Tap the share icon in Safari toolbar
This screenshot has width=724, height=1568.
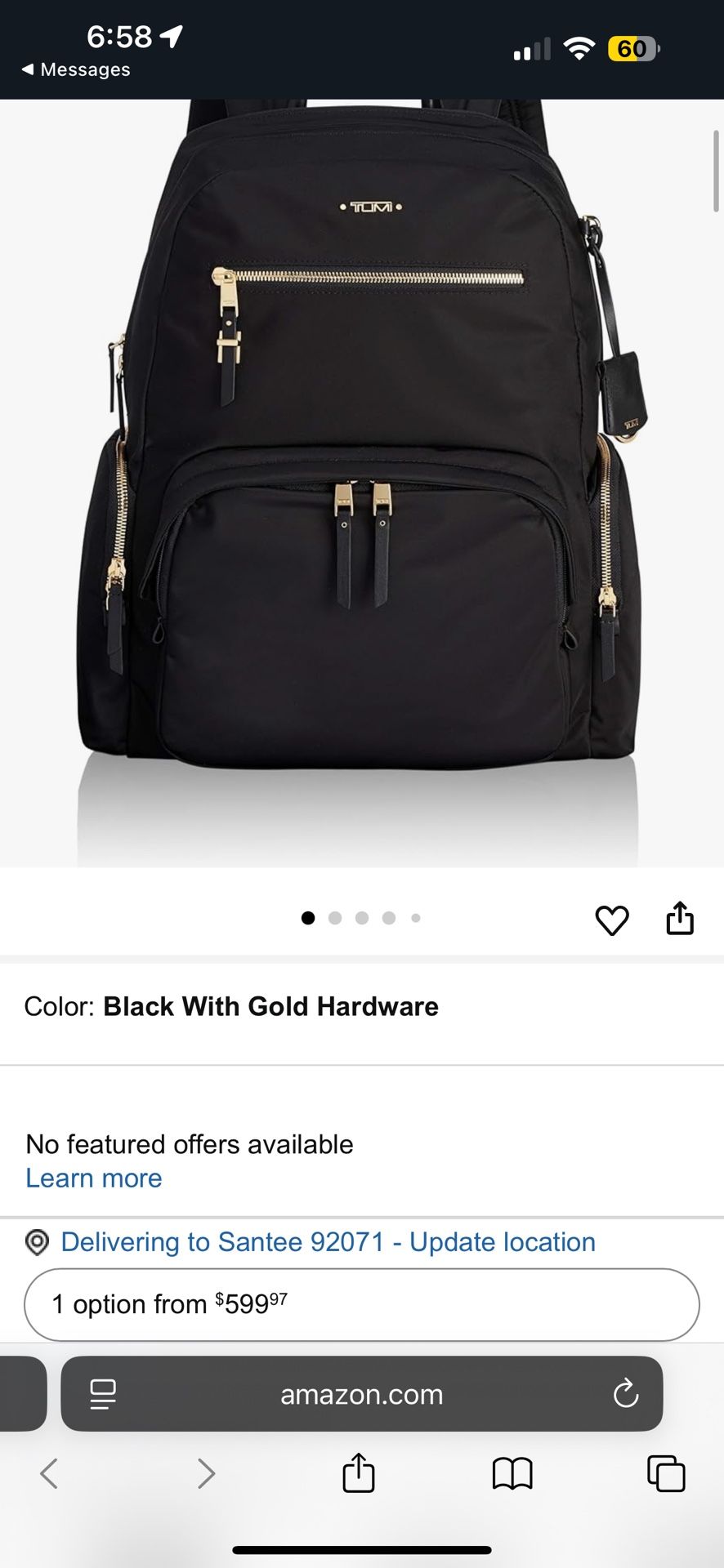coord(358,1474)
